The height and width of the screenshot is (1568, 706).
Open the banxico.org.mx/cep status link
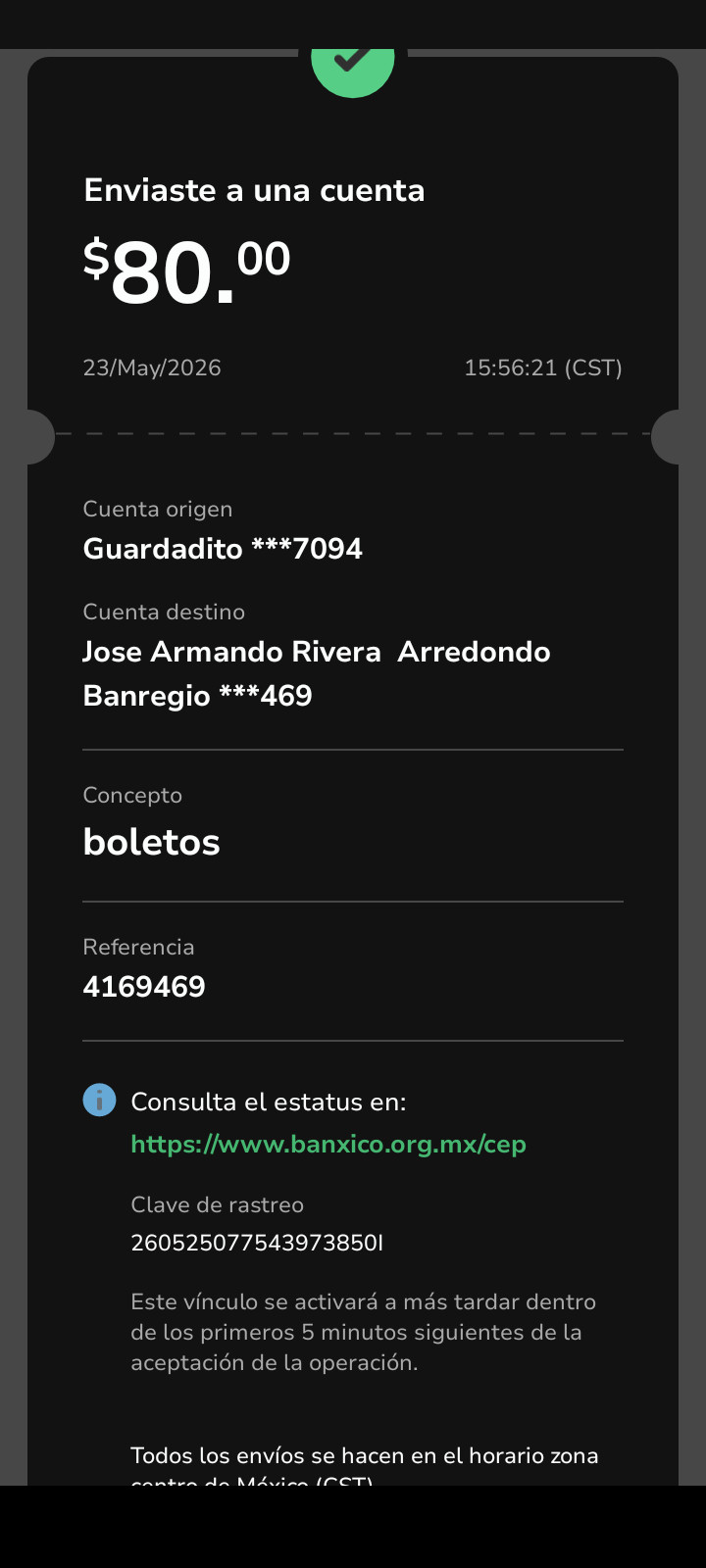[x=328, y=1145]
